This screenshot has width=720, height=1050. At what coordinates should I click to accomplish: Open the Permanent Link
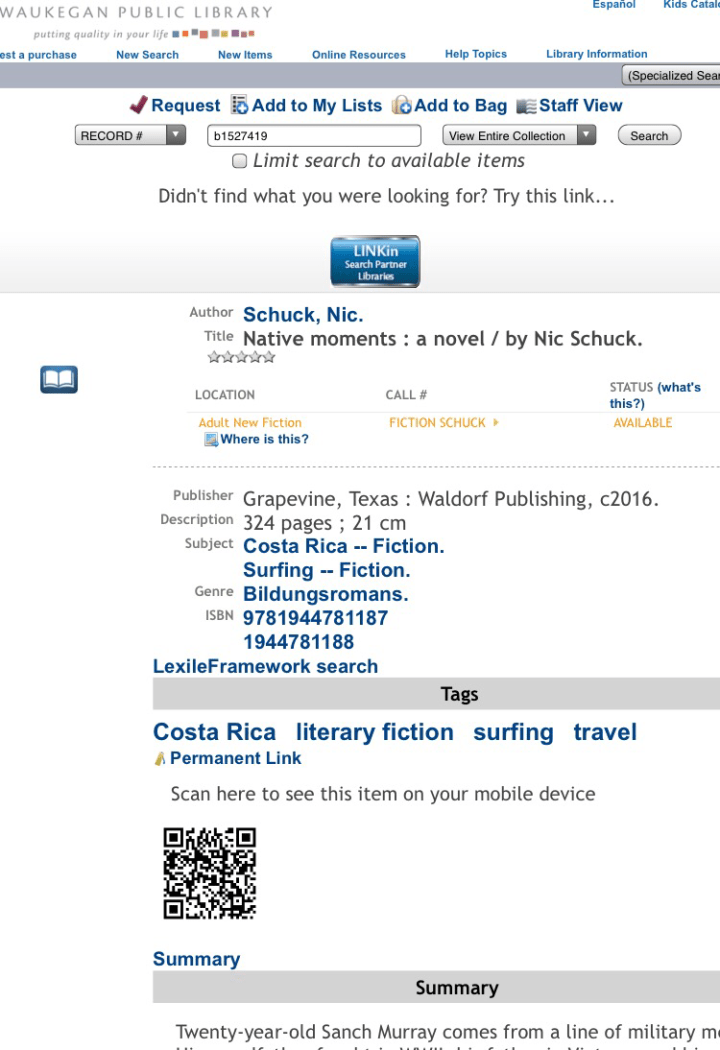tap(235, 758)
